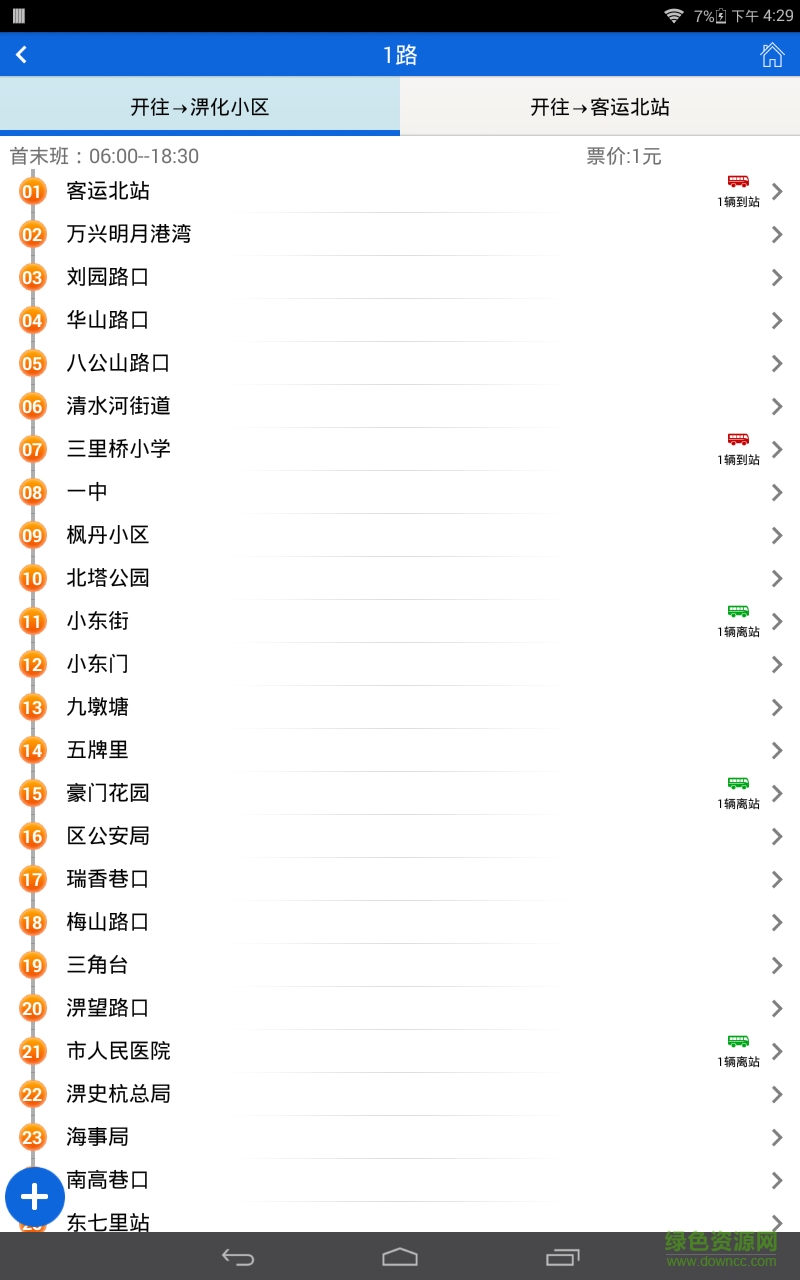The height and width of the screenshot is (1280, 800).
Task: Tap the home icon in the title bar
Action: click(x=771, y=55)
